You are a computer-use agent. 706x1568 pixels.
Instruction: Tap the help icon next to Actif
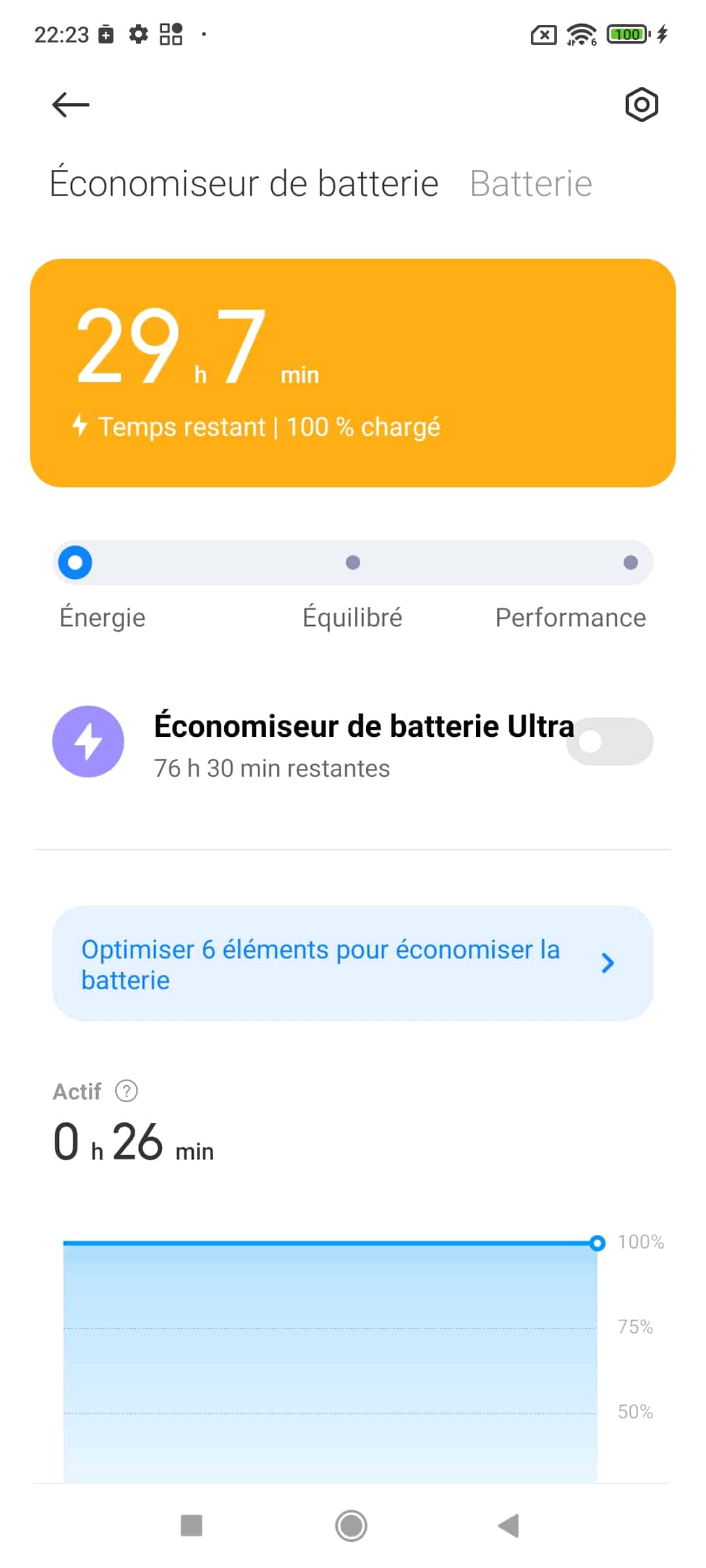point(126,1091)
